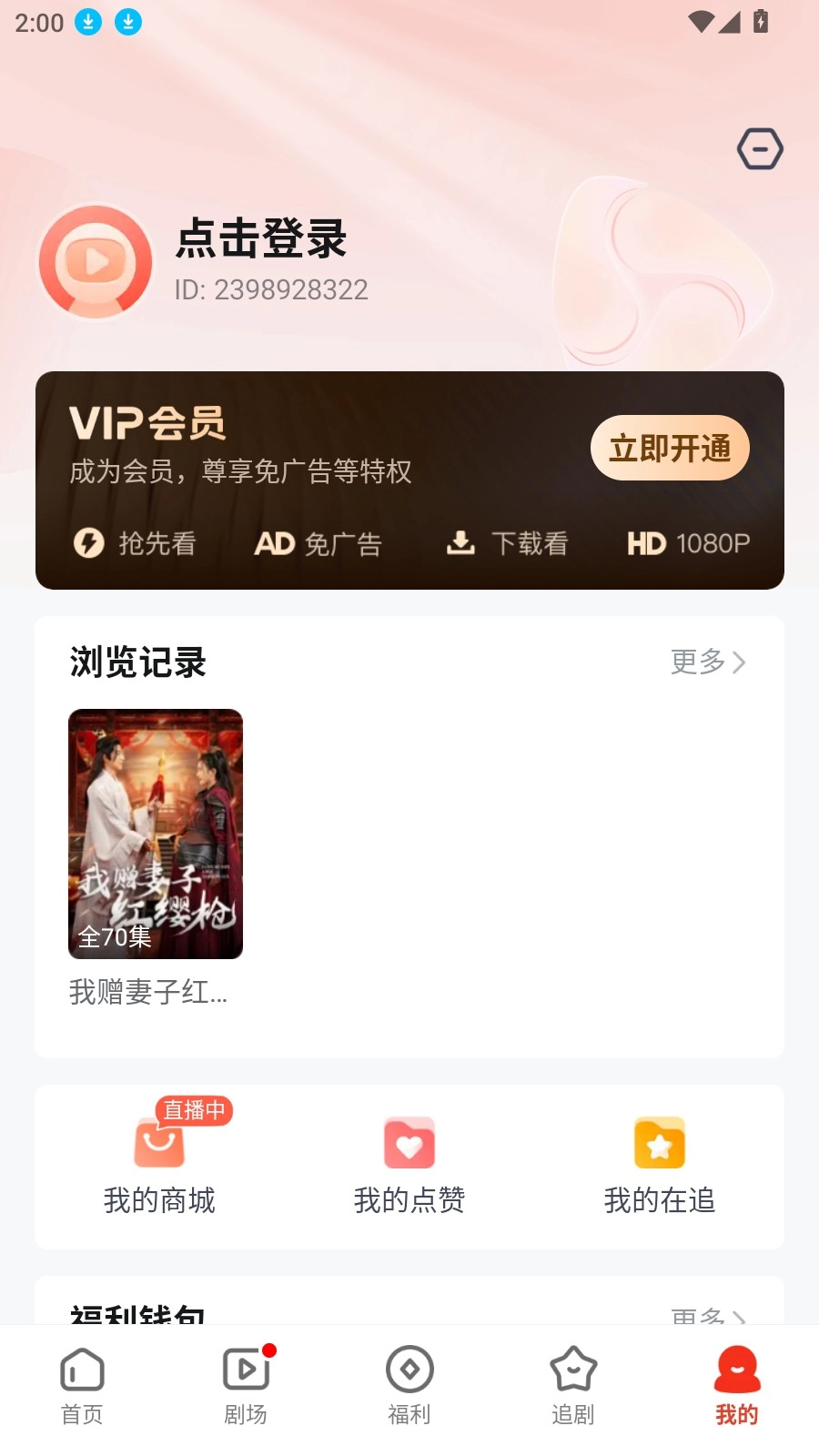Select the 我的 tab
The width and height of the screenshot is (819, 1456).
click(737, 1387)
